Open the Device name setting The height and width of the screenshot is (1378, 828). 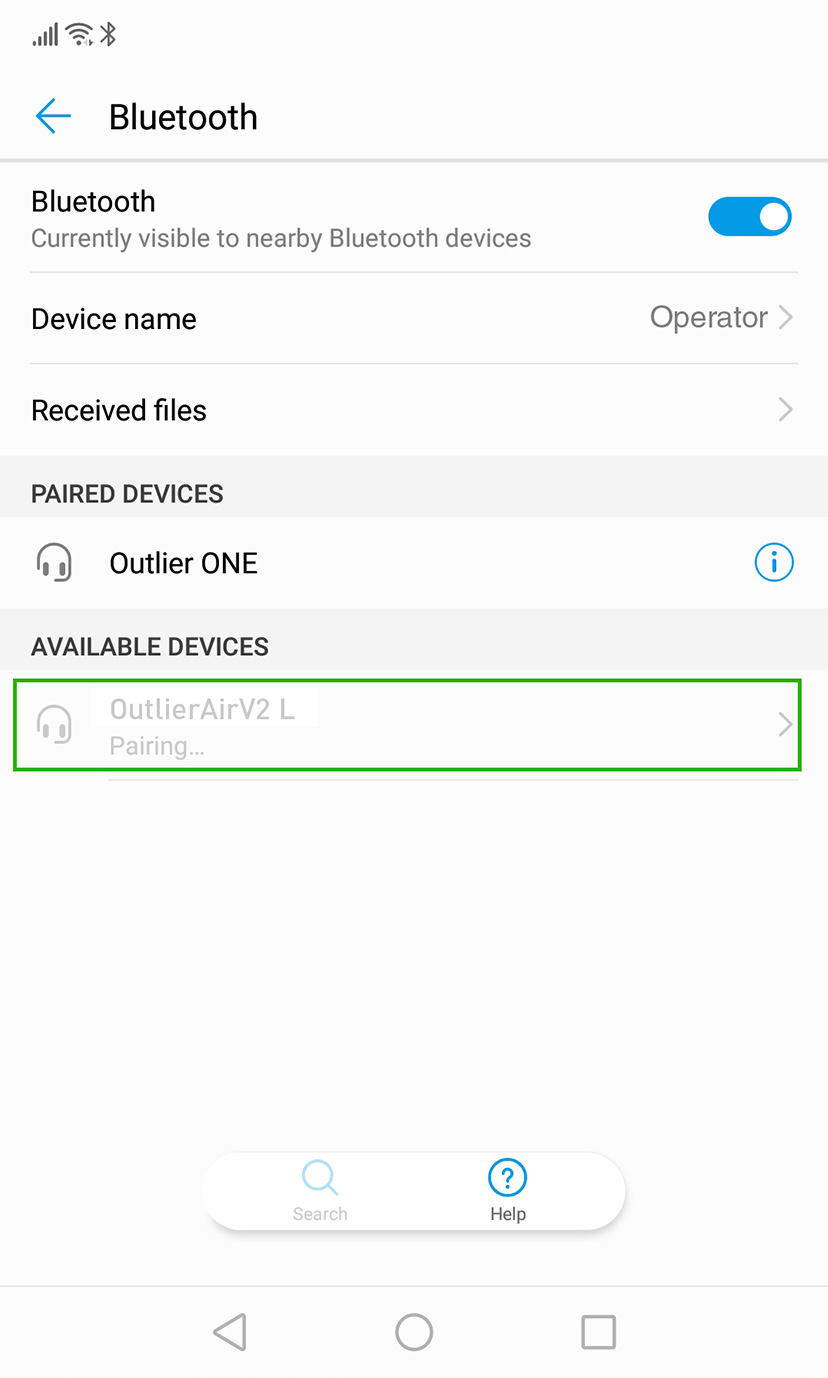[x=414, y=318]
